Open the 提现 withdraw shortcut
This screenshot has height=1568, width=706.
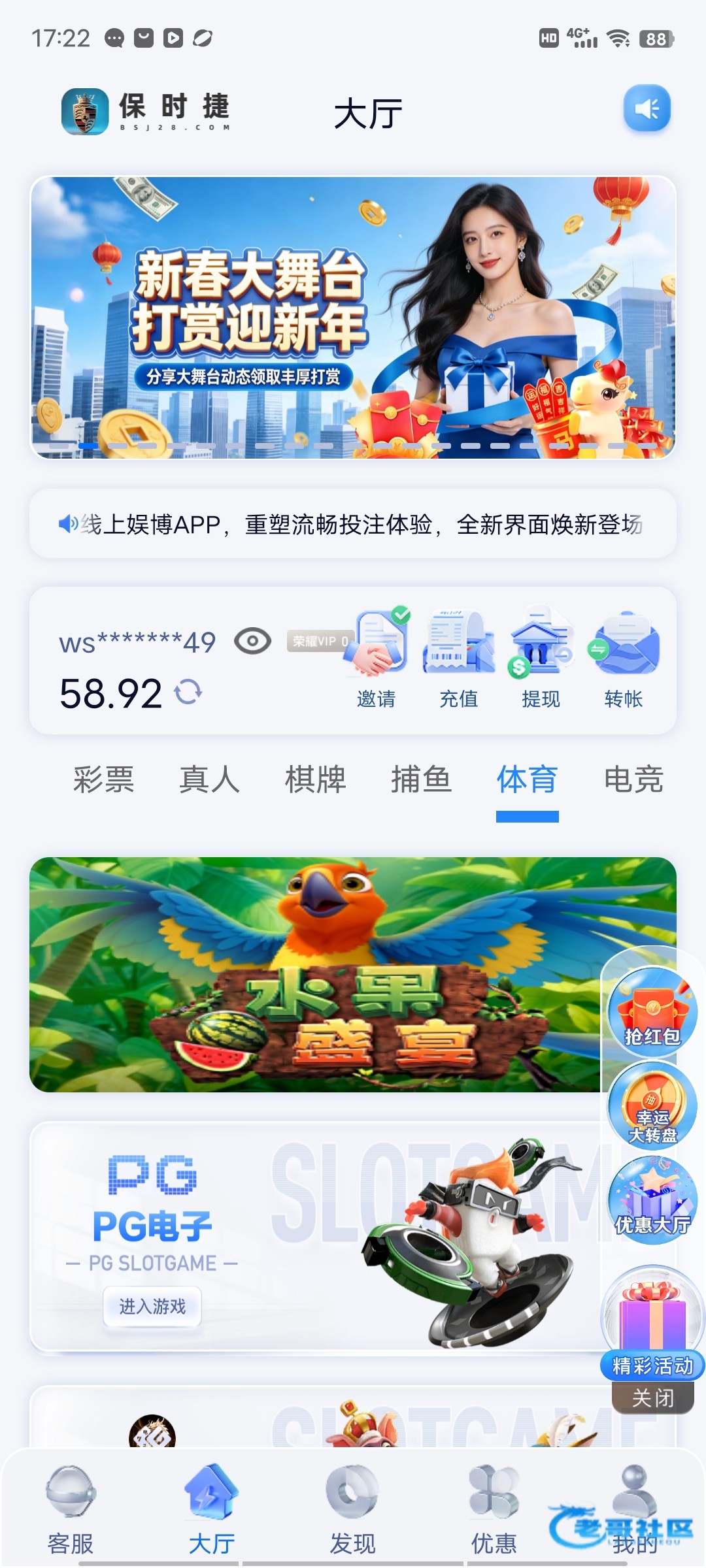coord(541,657)
